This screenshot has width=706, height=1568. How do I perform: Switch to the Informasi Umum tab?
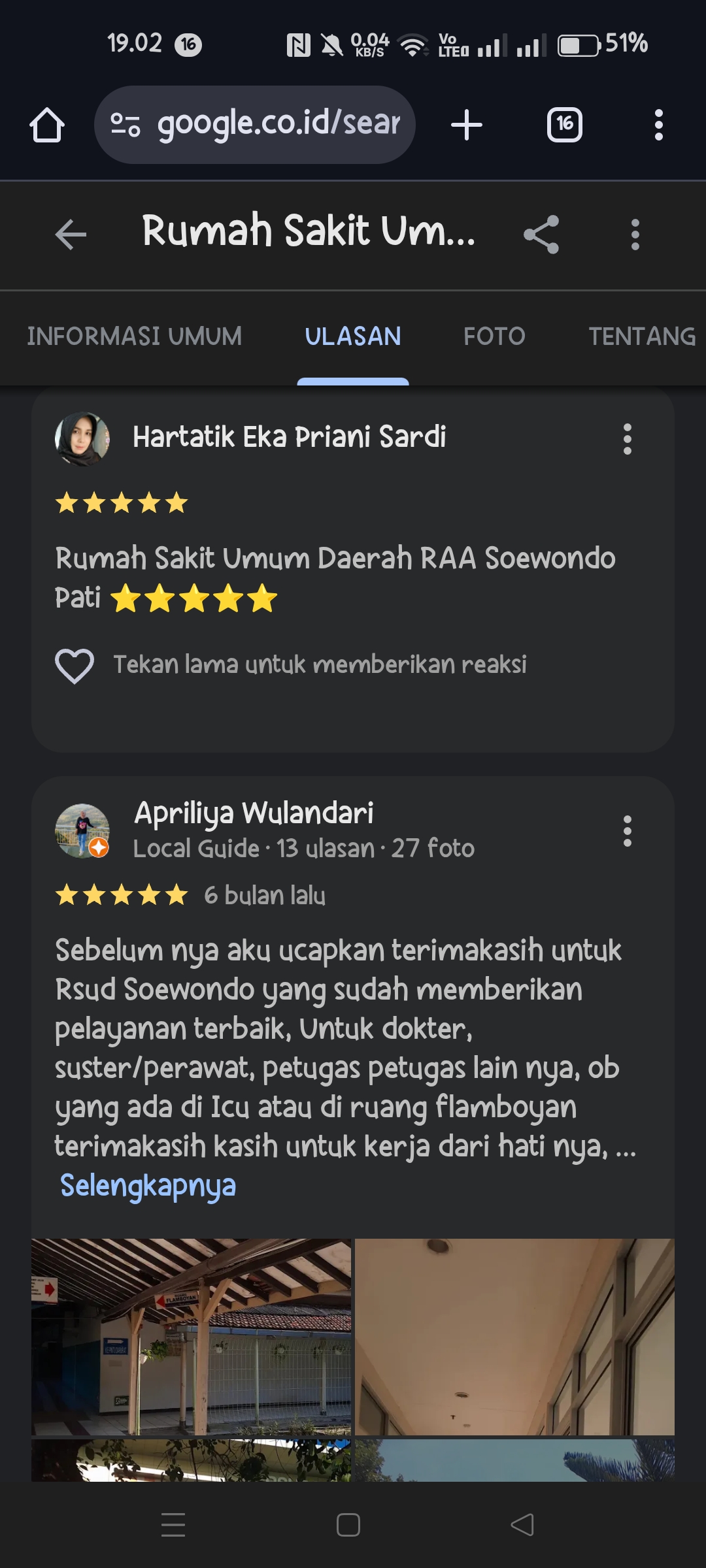point(134,336)
